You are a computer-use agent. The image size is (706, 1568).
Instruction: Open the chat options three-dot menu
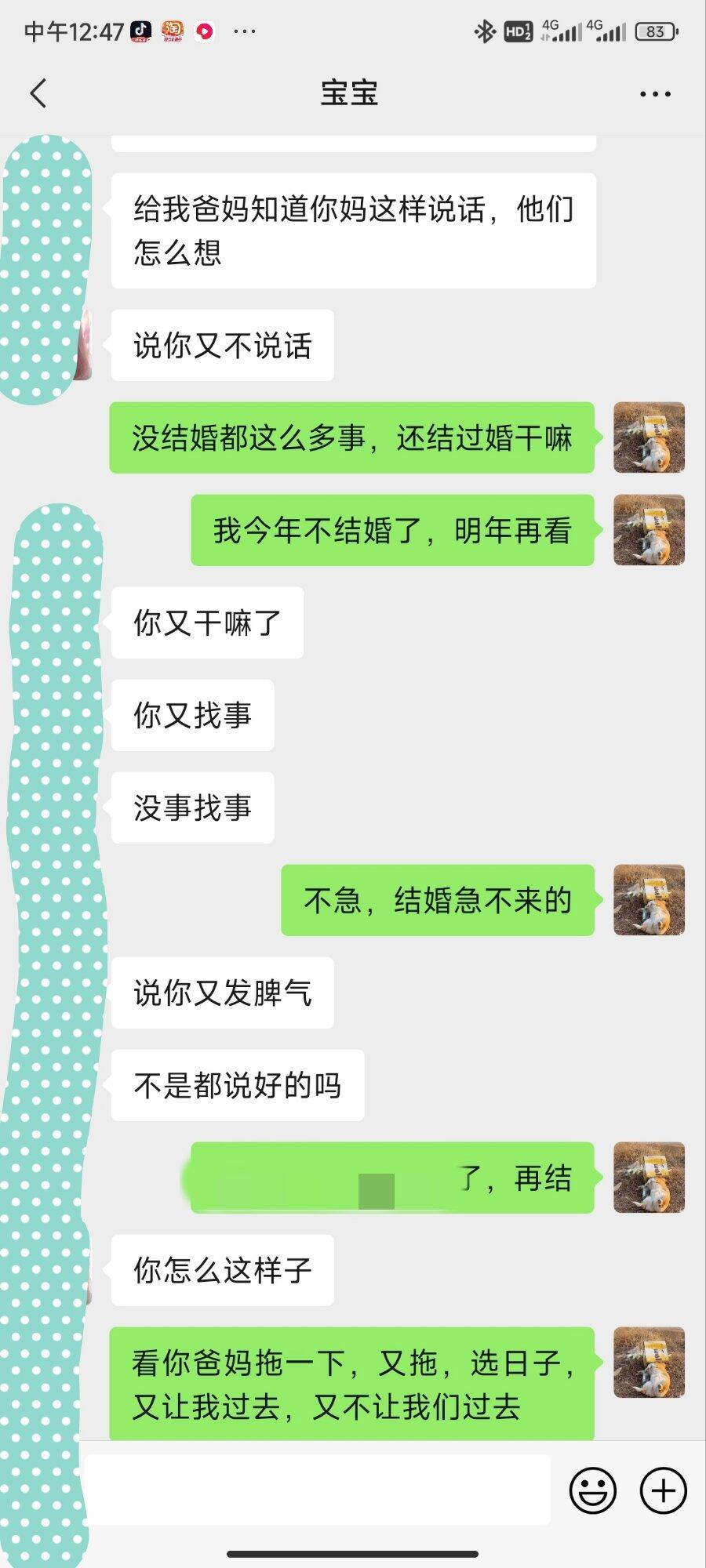click(655, 94)
